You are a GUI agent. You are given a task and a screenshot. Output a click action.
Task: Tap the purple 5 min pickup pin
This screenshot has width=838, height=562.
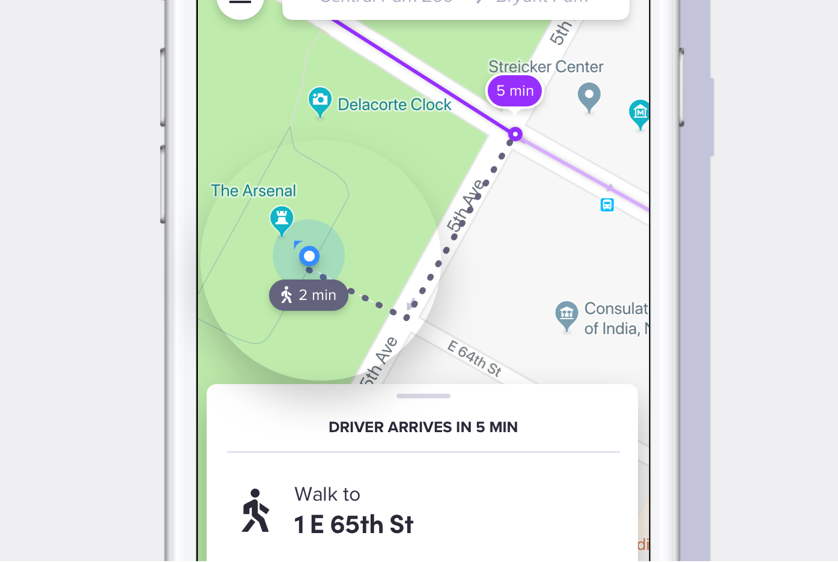point(514,91)
